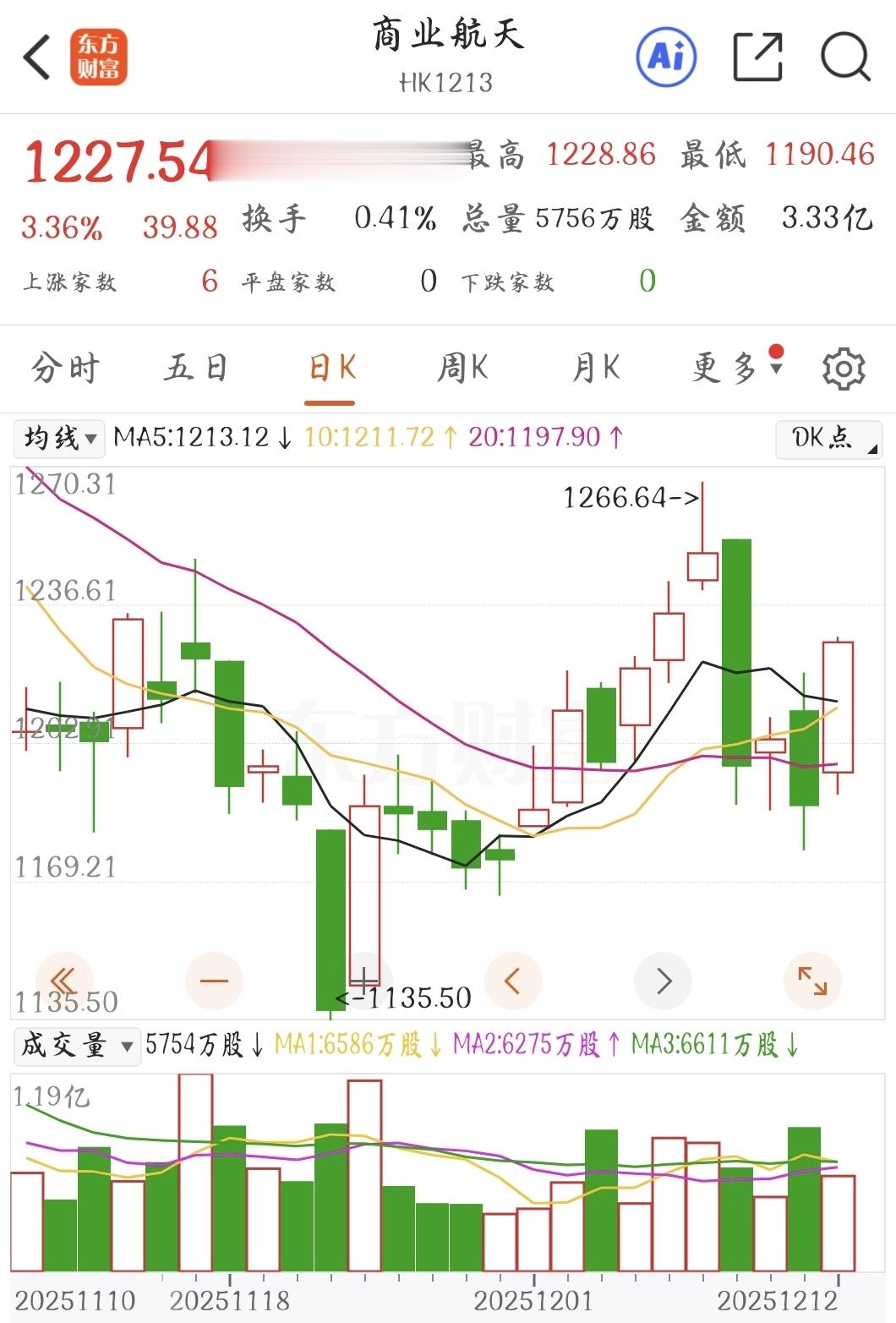Switch to the 周K chart
This screenshot has width=896, height=1323.
click(463, 369)
